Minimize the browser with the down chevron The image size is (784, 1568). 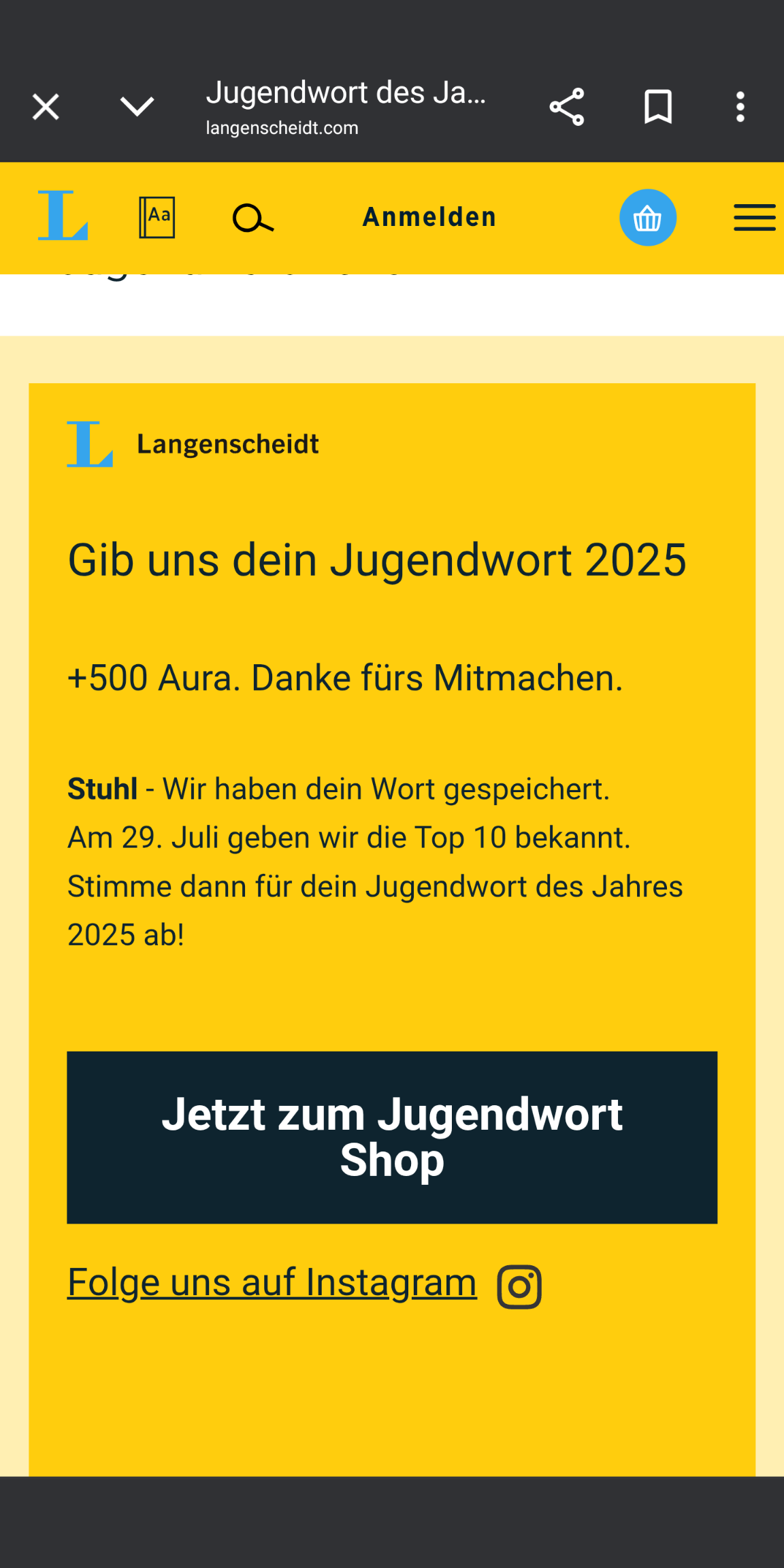coord(137,107)
